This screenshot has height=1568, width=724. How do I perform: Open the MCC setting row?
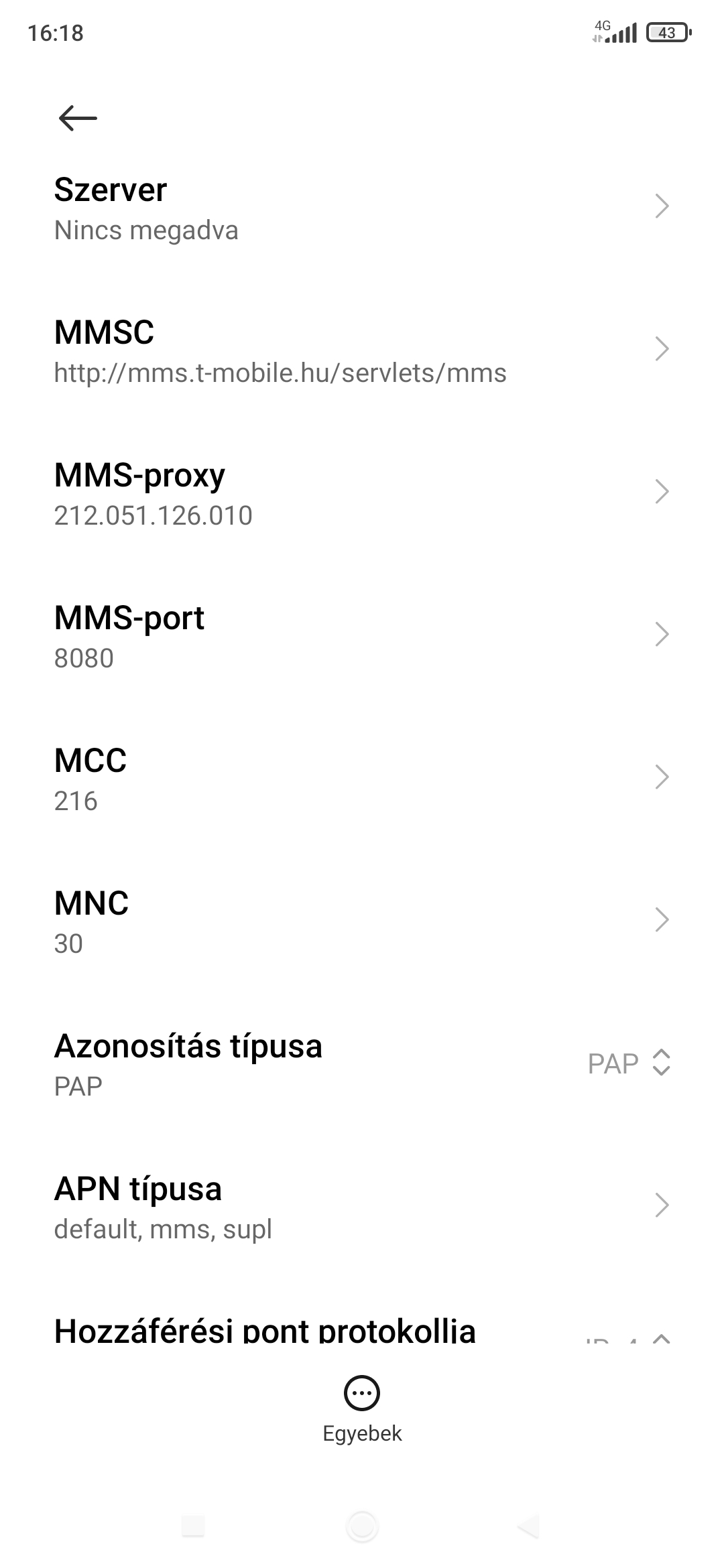tap(362, 778)
